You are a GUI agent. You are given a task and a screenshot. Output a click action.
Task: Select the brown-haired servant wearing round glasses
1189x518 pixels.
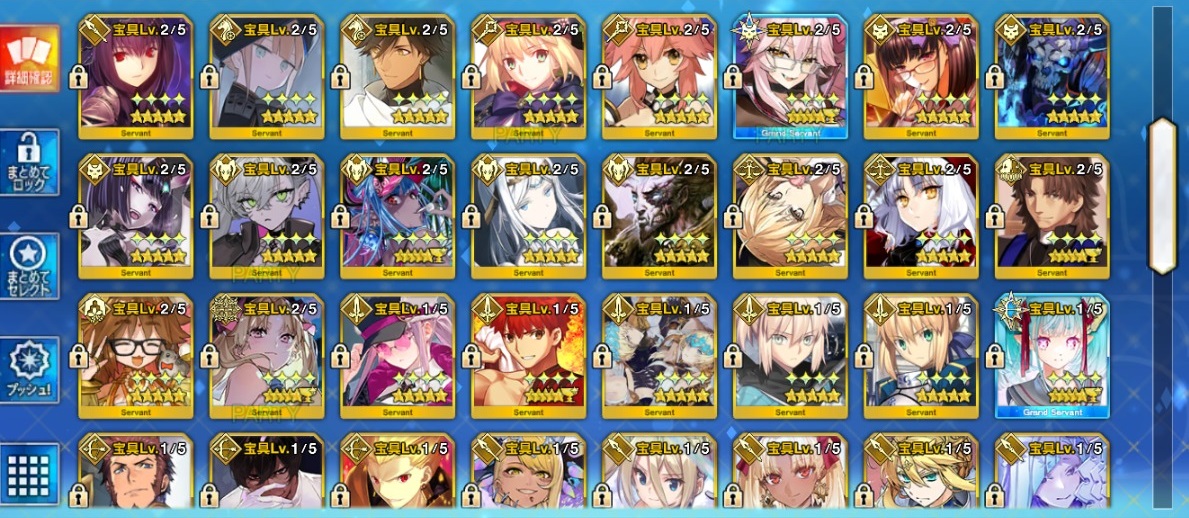(136, 356)
